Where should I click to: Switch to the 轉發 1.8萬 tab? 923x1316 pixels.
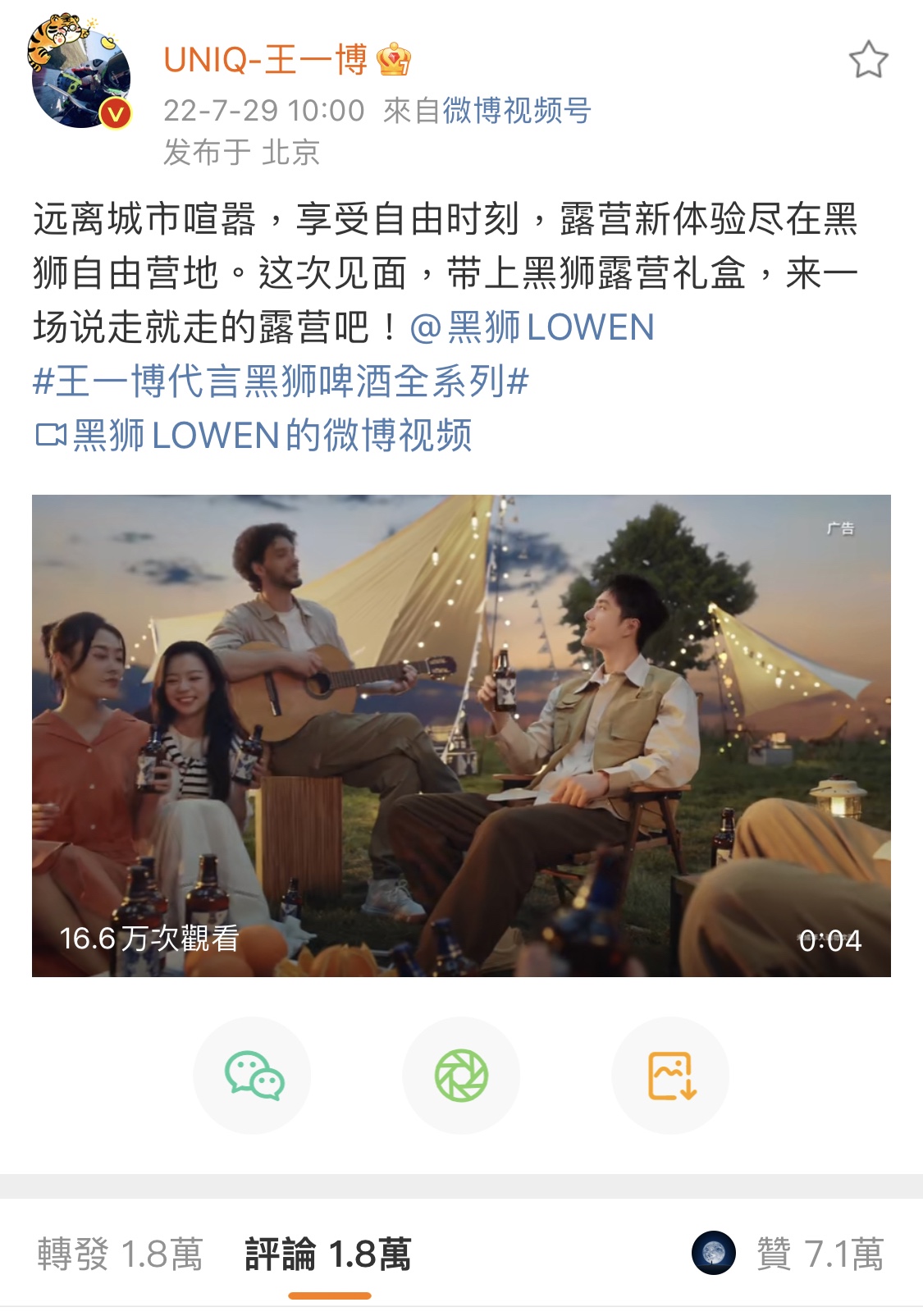120,1254
